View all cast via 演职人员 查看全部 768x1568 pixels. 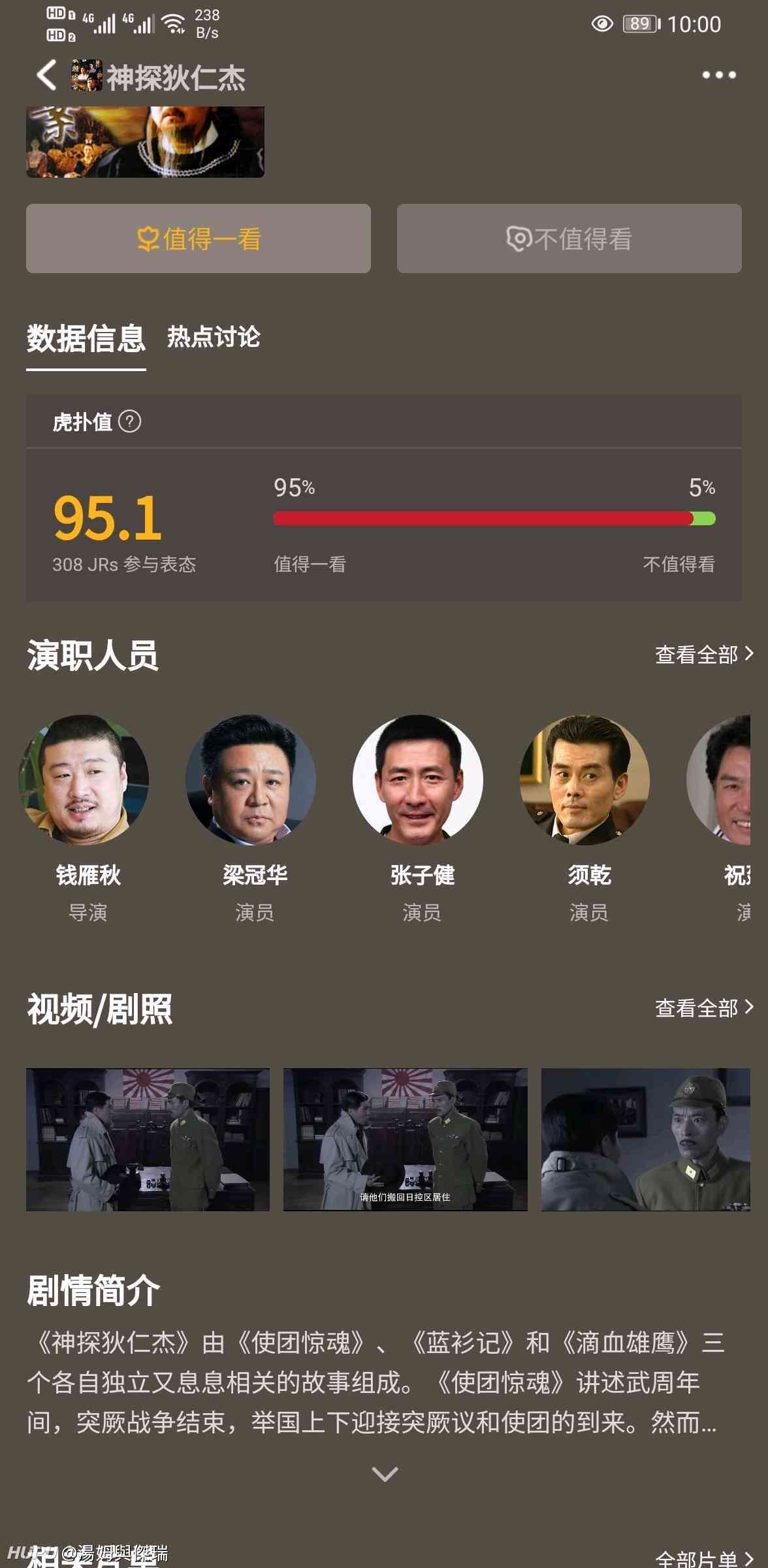[x=704, y=654]
